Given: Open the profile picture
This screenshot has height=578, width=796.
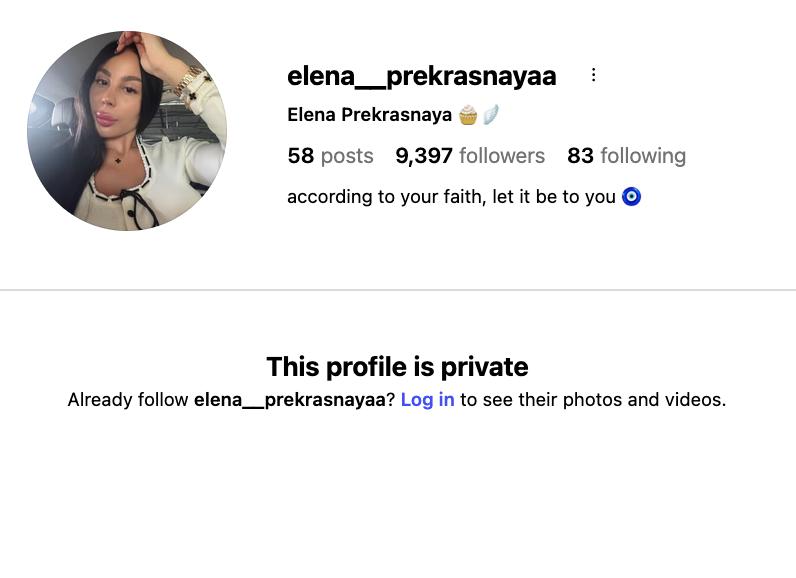Looking at the screenshot, I should coord(127,131).
